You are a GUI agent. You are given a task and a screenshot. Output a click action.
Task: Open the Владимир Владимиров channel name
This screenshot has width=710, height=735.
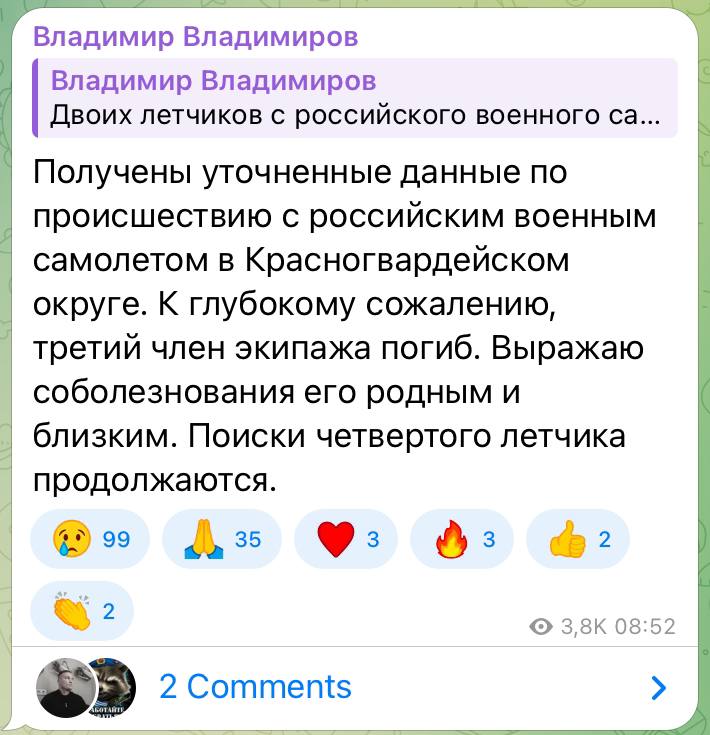(196, 37)
